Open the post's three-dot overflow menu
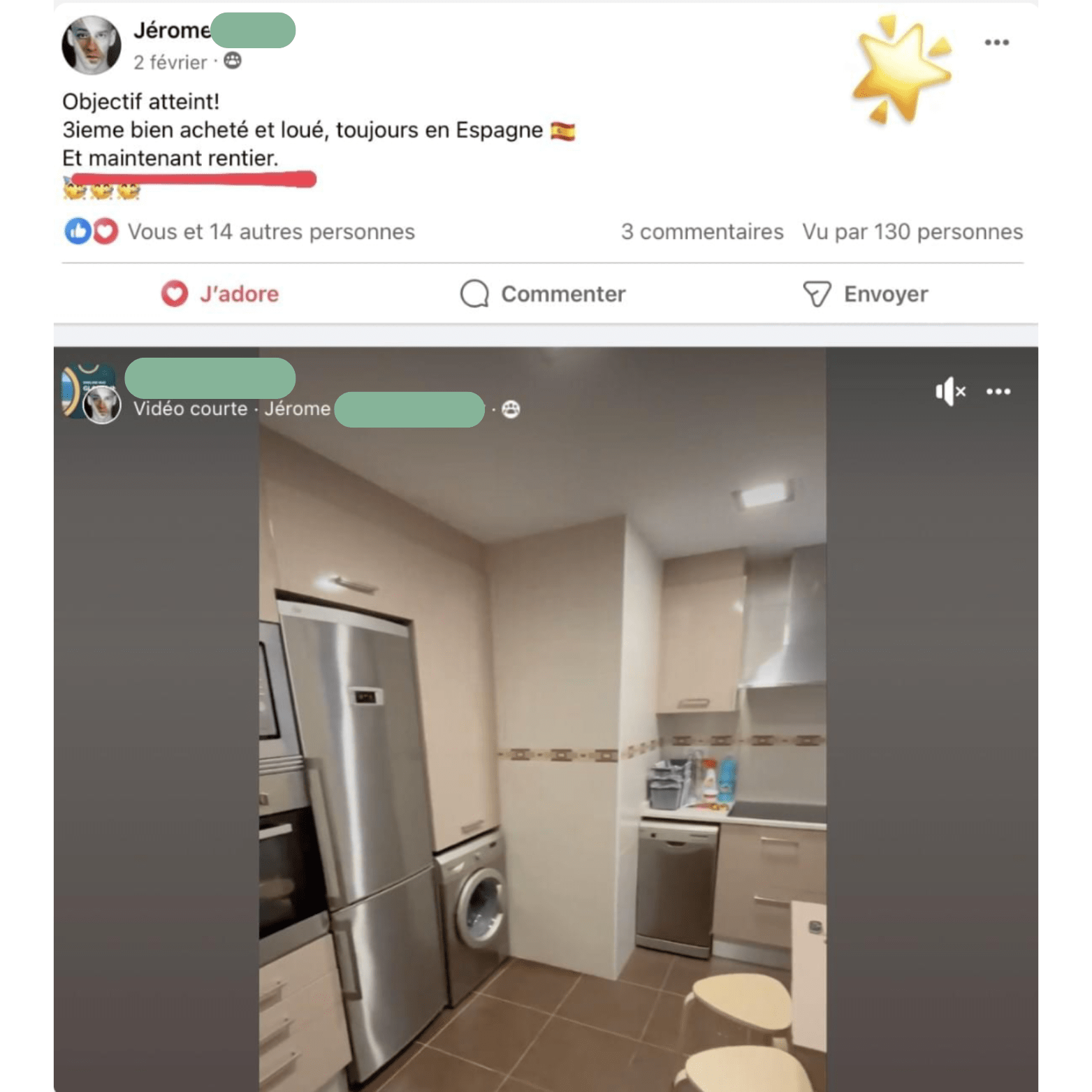Viewport: 1092px width, 1092px height. (x=996, y=43)
